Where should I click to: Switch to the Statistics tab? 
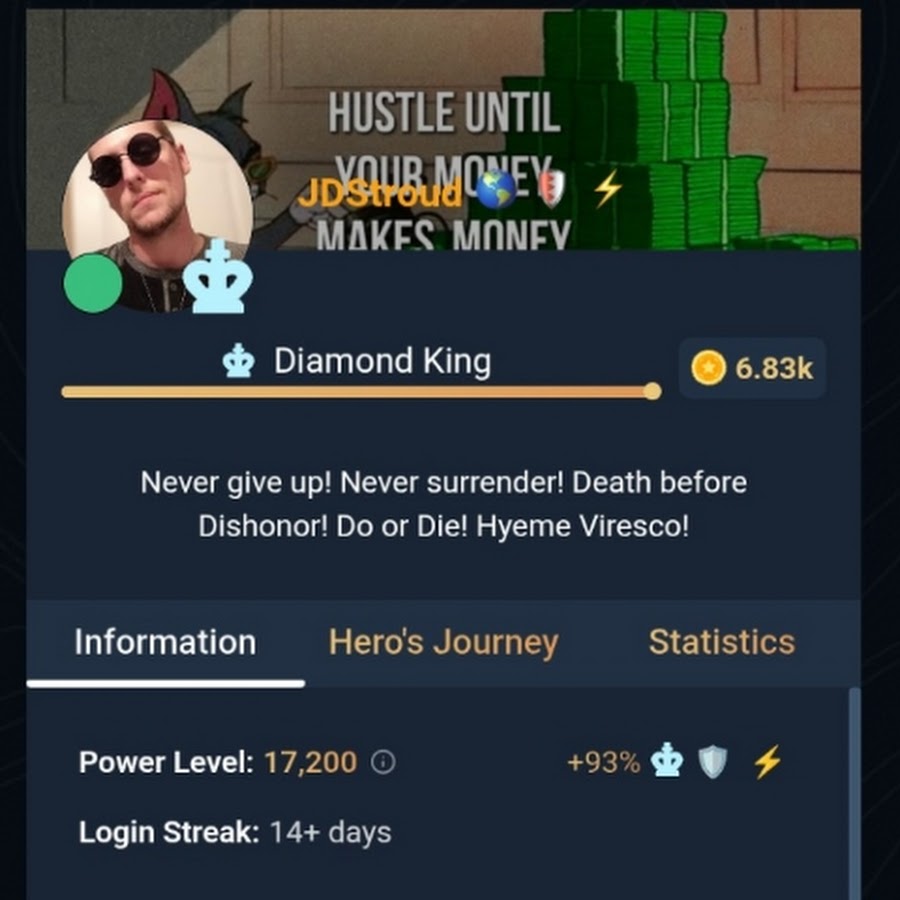[x=721, y=642]
